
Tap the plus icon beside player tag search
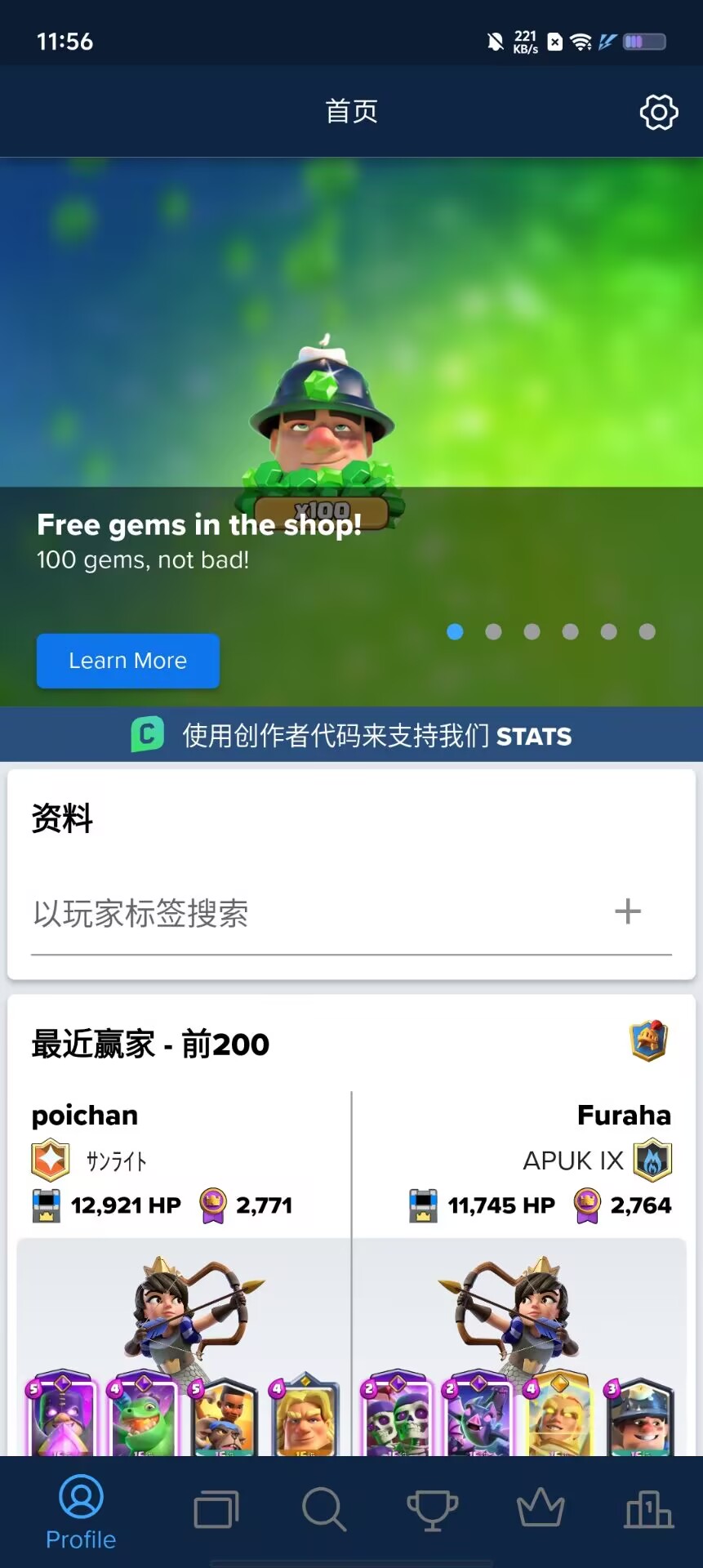pos(628,911)
